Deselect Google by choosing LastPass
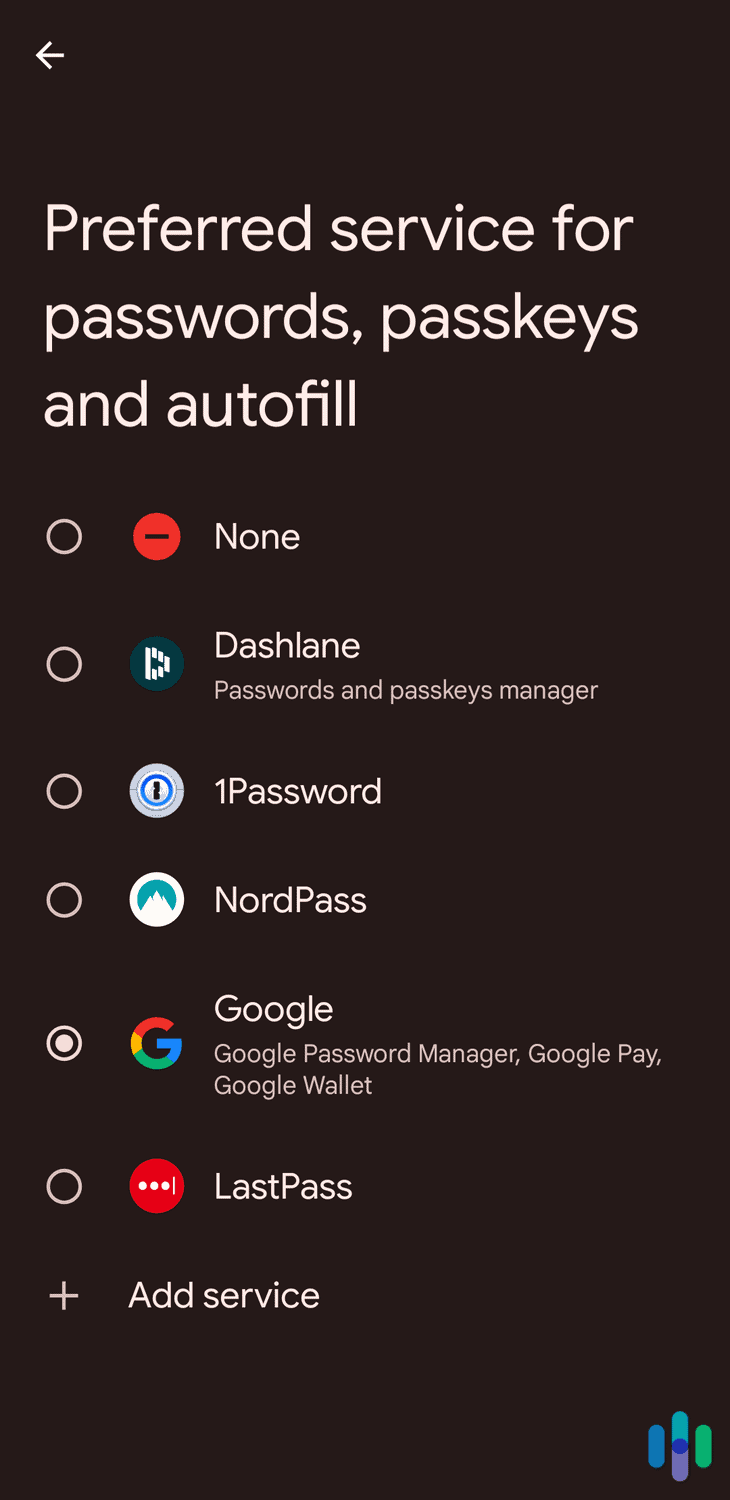 tap(64, 1186)
